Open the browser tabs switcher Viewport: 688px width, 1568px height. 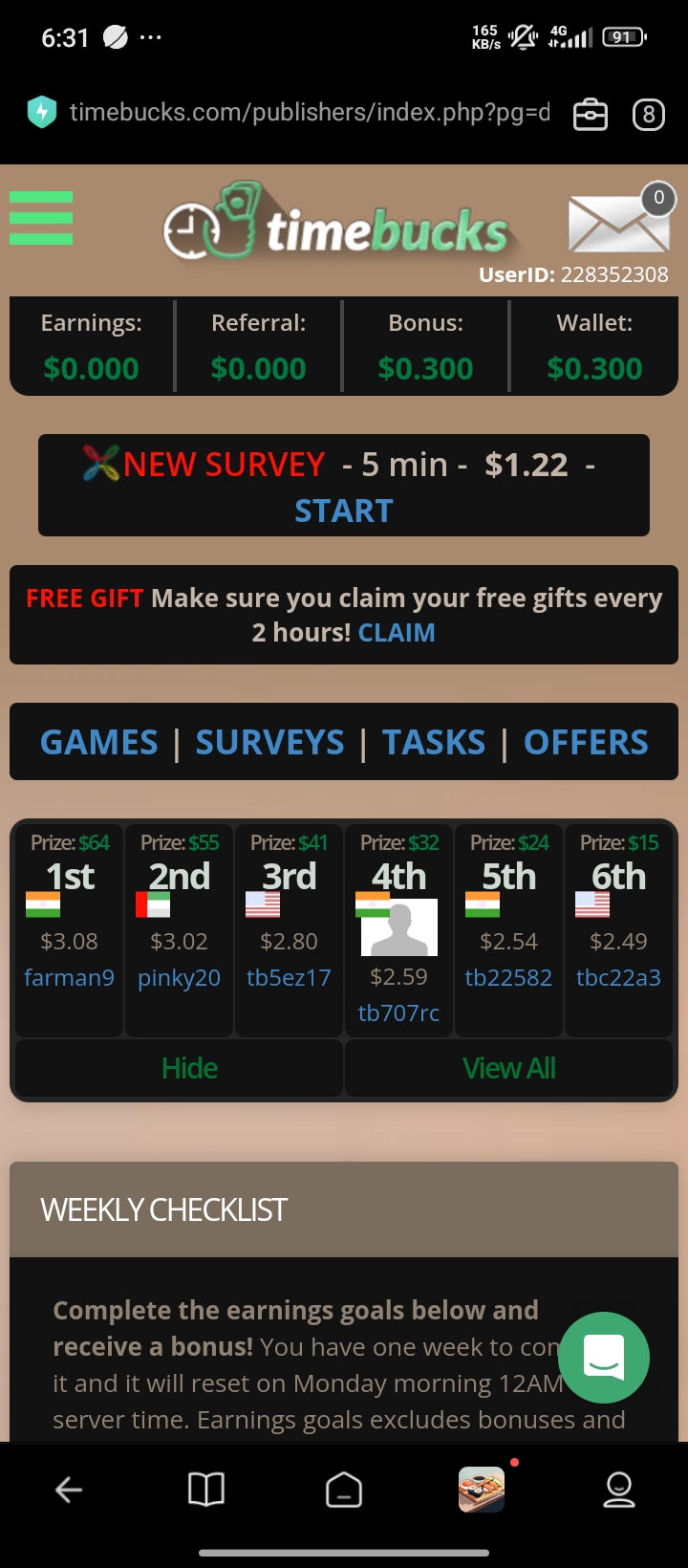click(x=649, y=115)
